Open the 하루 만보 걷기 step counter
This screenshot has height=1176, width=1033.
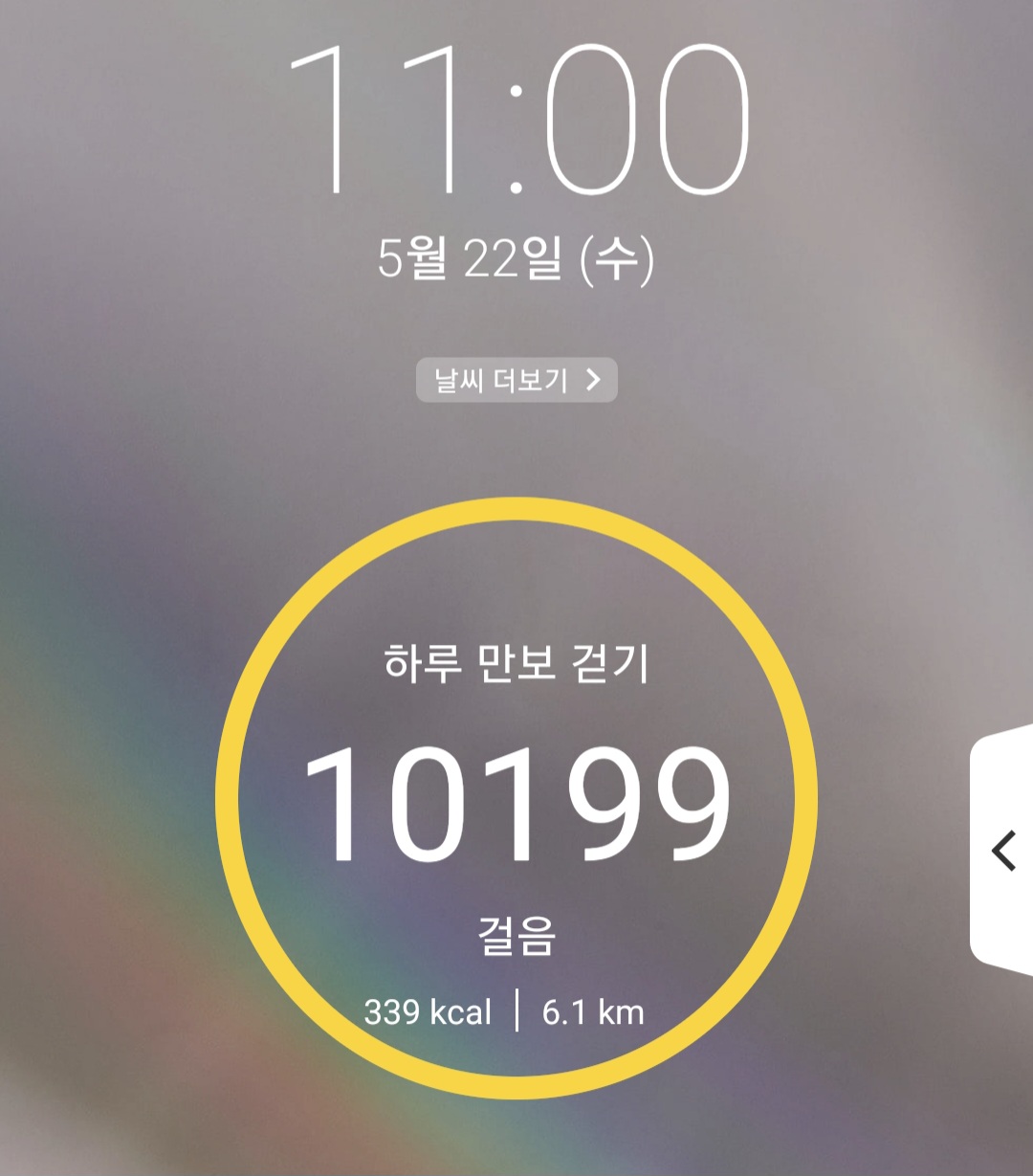click(x=516, y=799)
